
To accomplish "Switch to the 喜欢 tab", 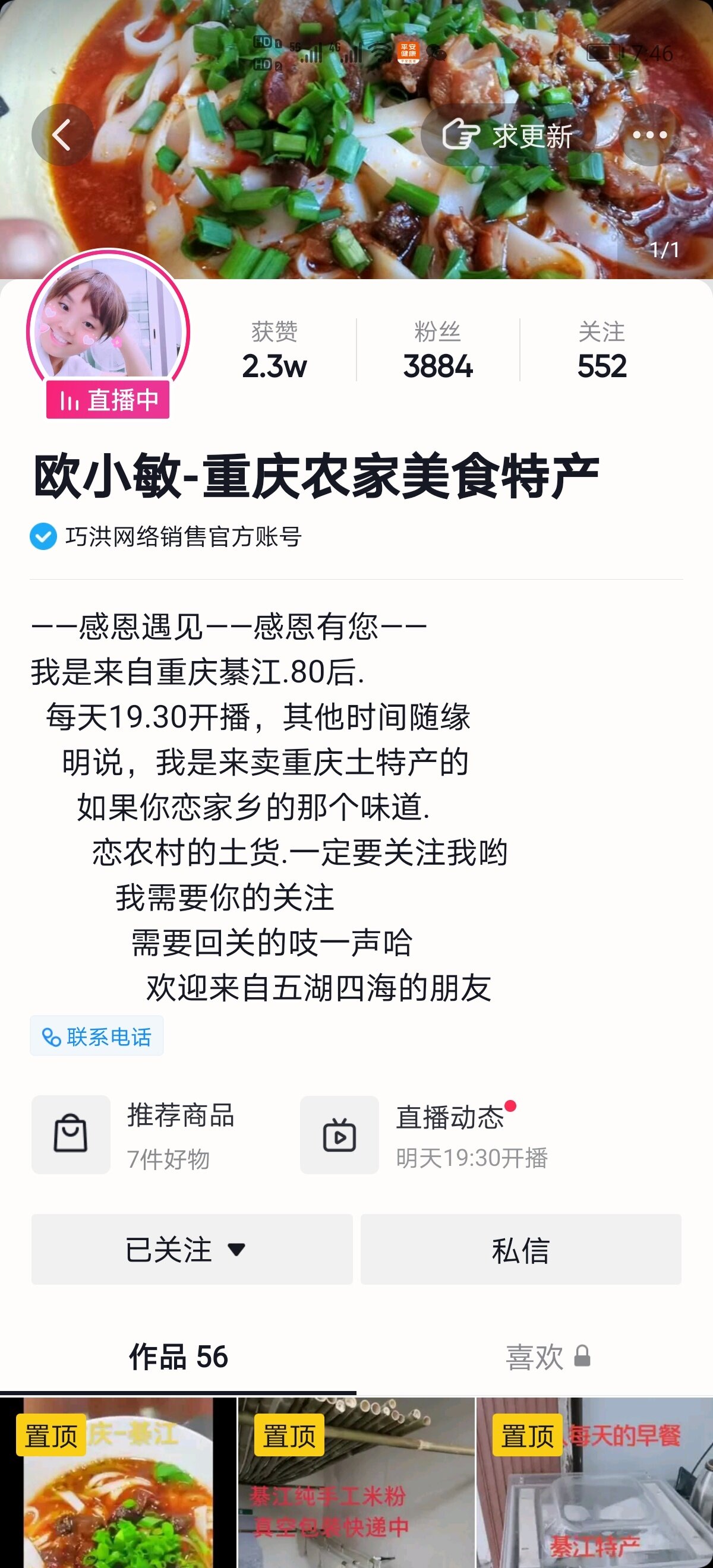I will 547,1357.
